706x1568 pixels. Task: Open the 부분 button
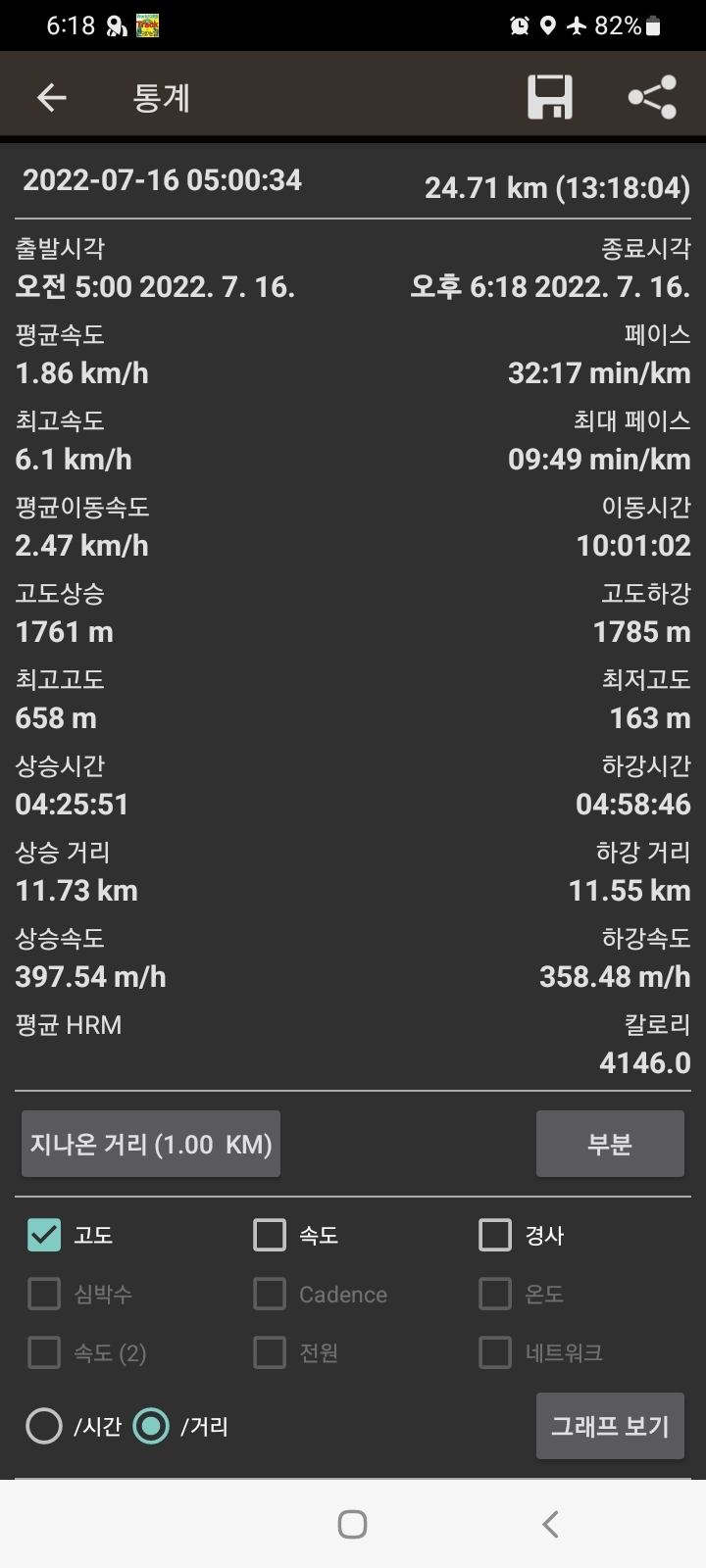coord(610,1144)
